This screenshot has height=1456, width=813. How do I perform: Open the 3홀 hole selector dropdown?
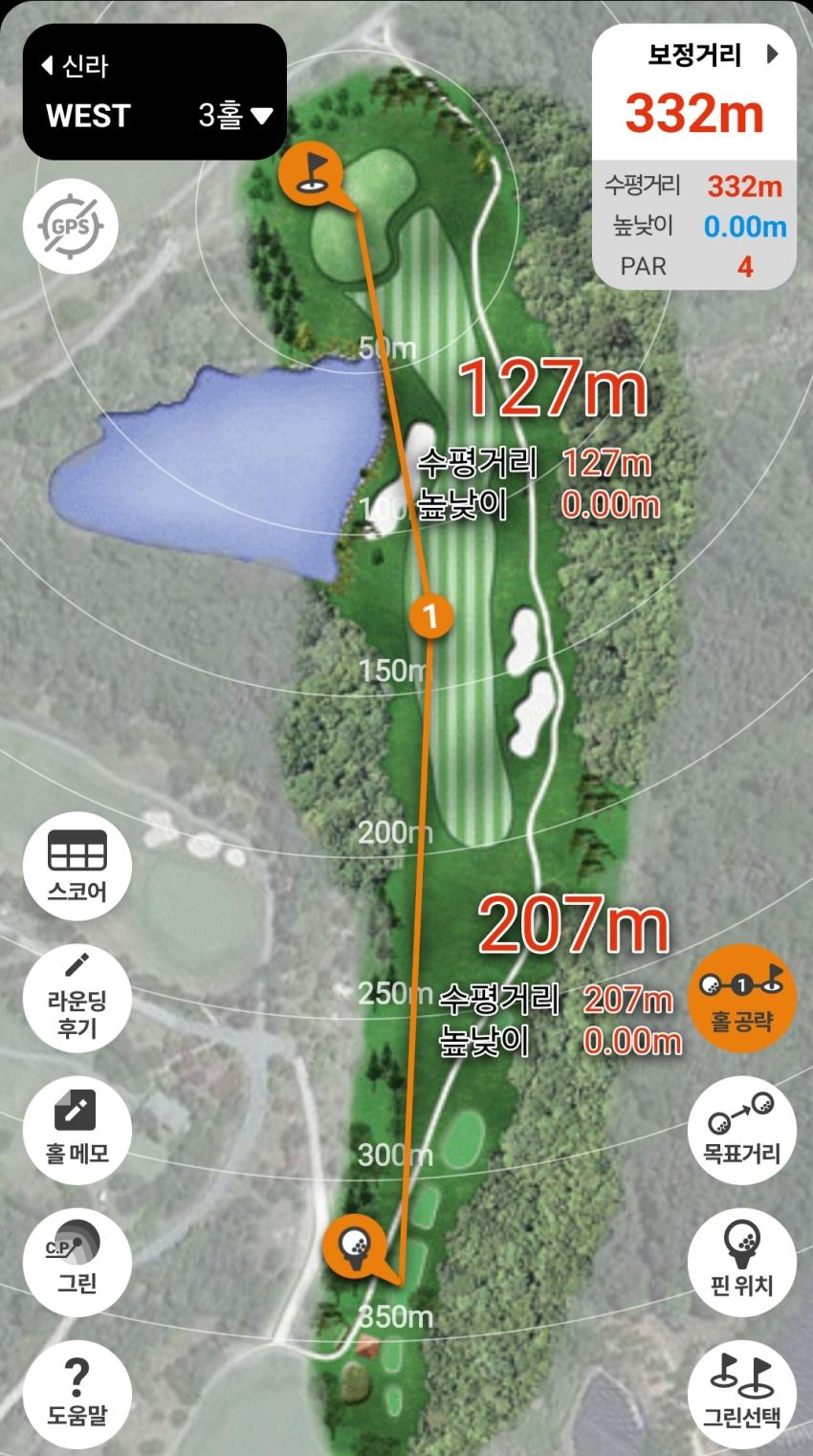click(235, 116)
